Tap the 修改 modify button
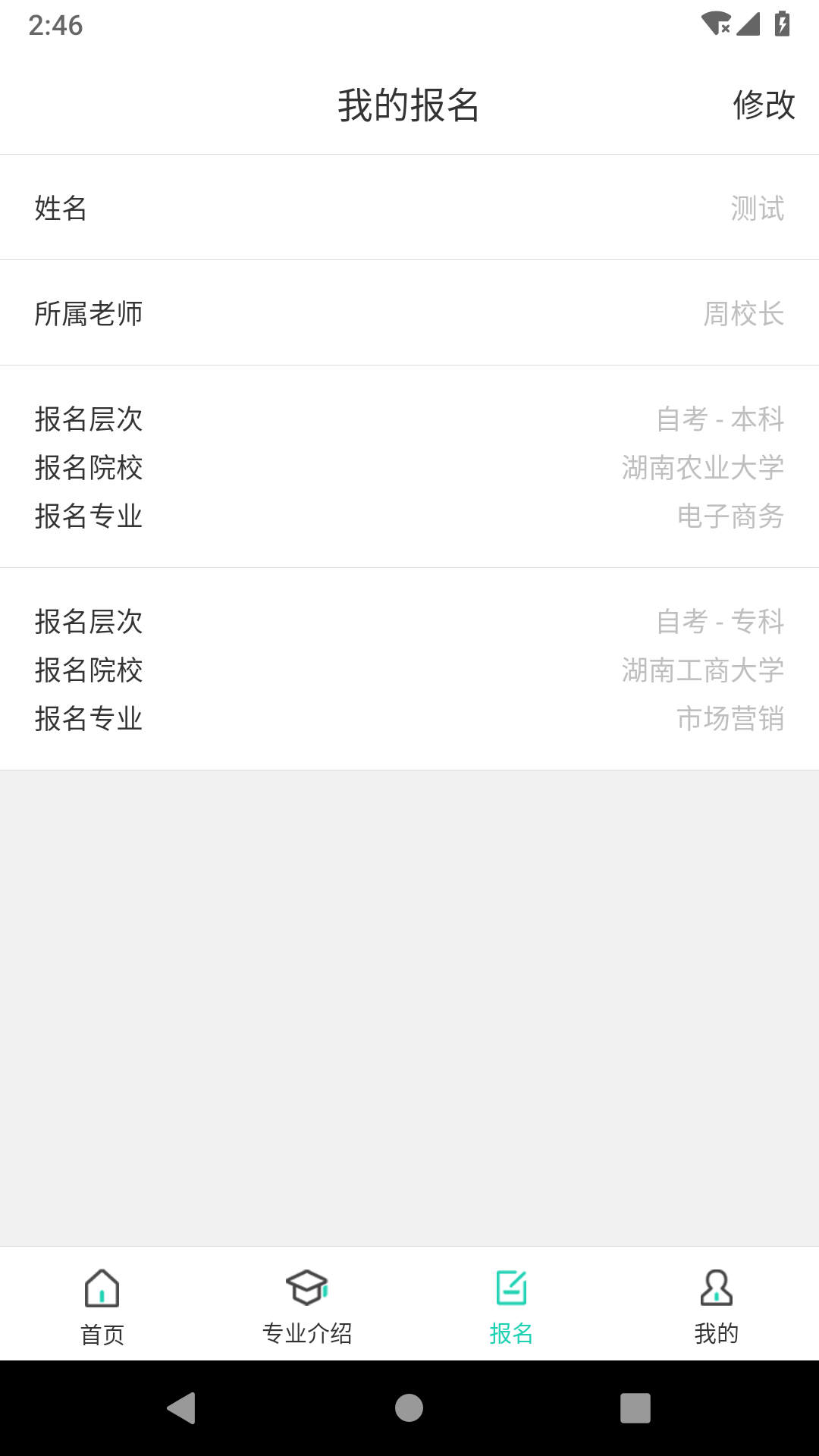 [x=764, y=106]
